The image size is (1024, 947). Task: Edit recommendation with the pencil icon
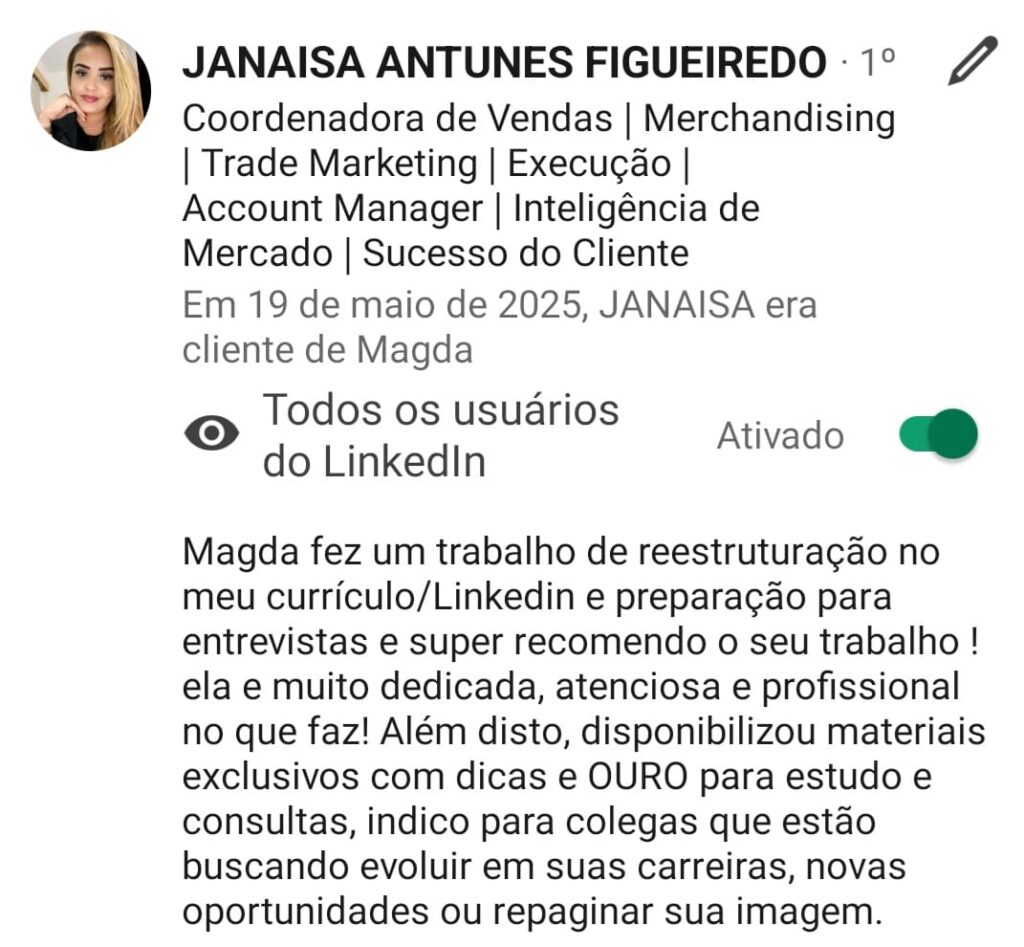(x=972, y=60)
